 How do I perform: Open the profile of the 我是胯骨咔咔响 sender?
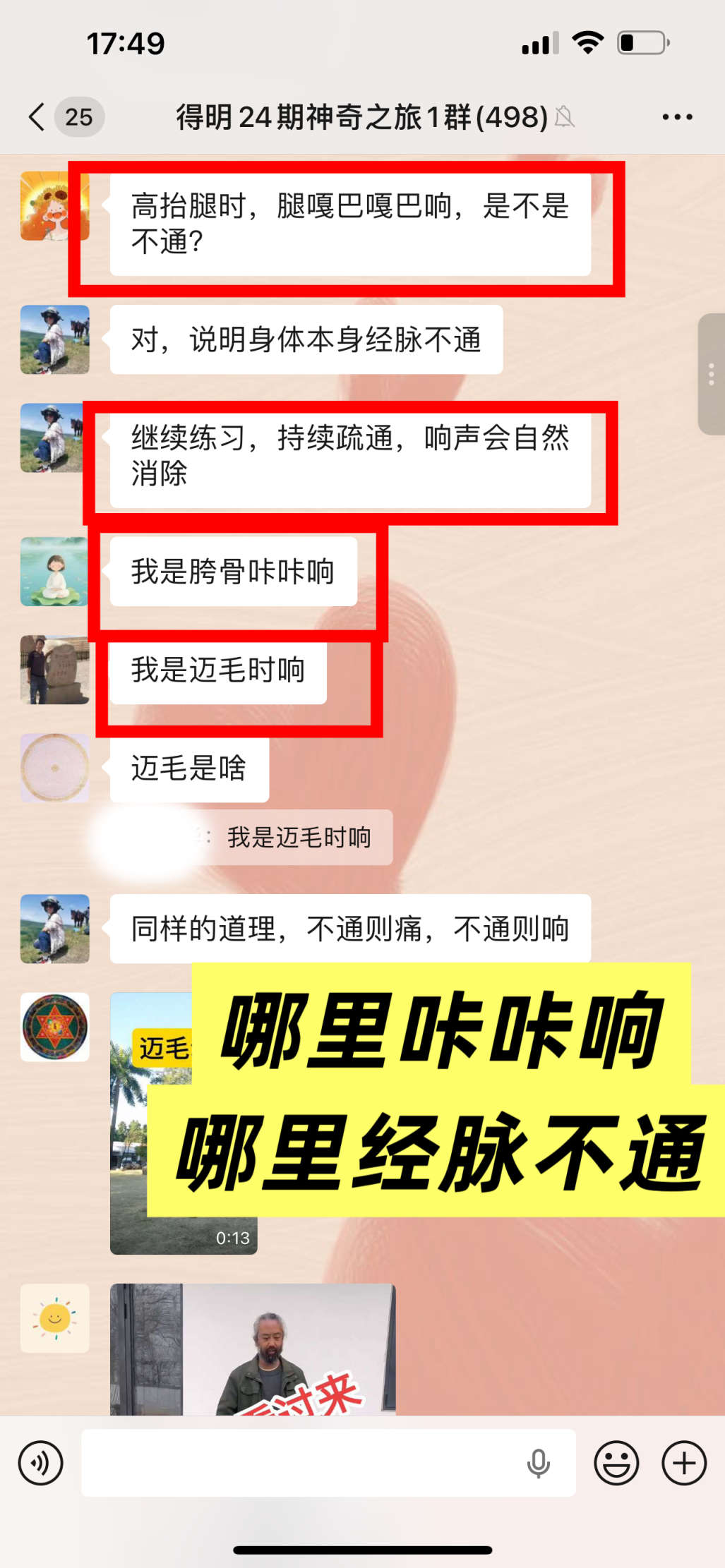click(x=55, y=572)
